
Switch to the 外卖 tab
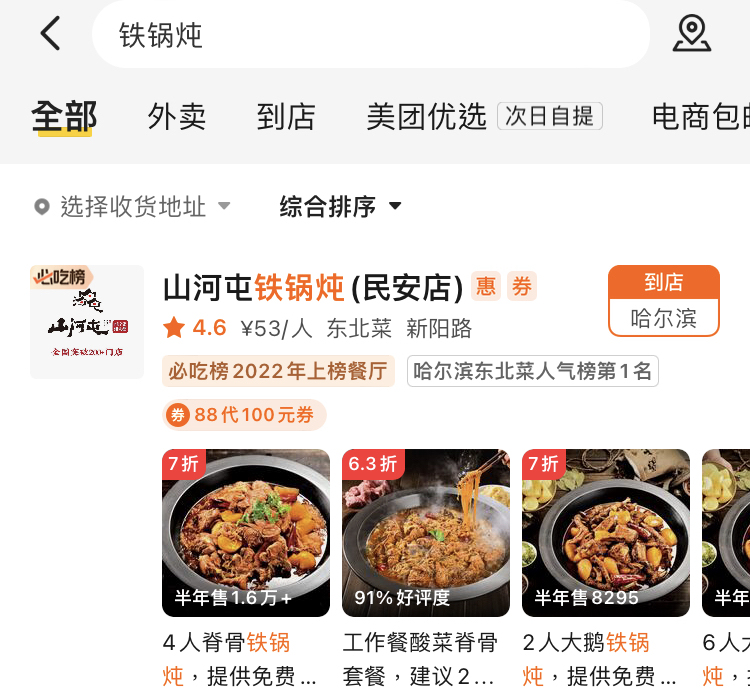tap(177, 116)
